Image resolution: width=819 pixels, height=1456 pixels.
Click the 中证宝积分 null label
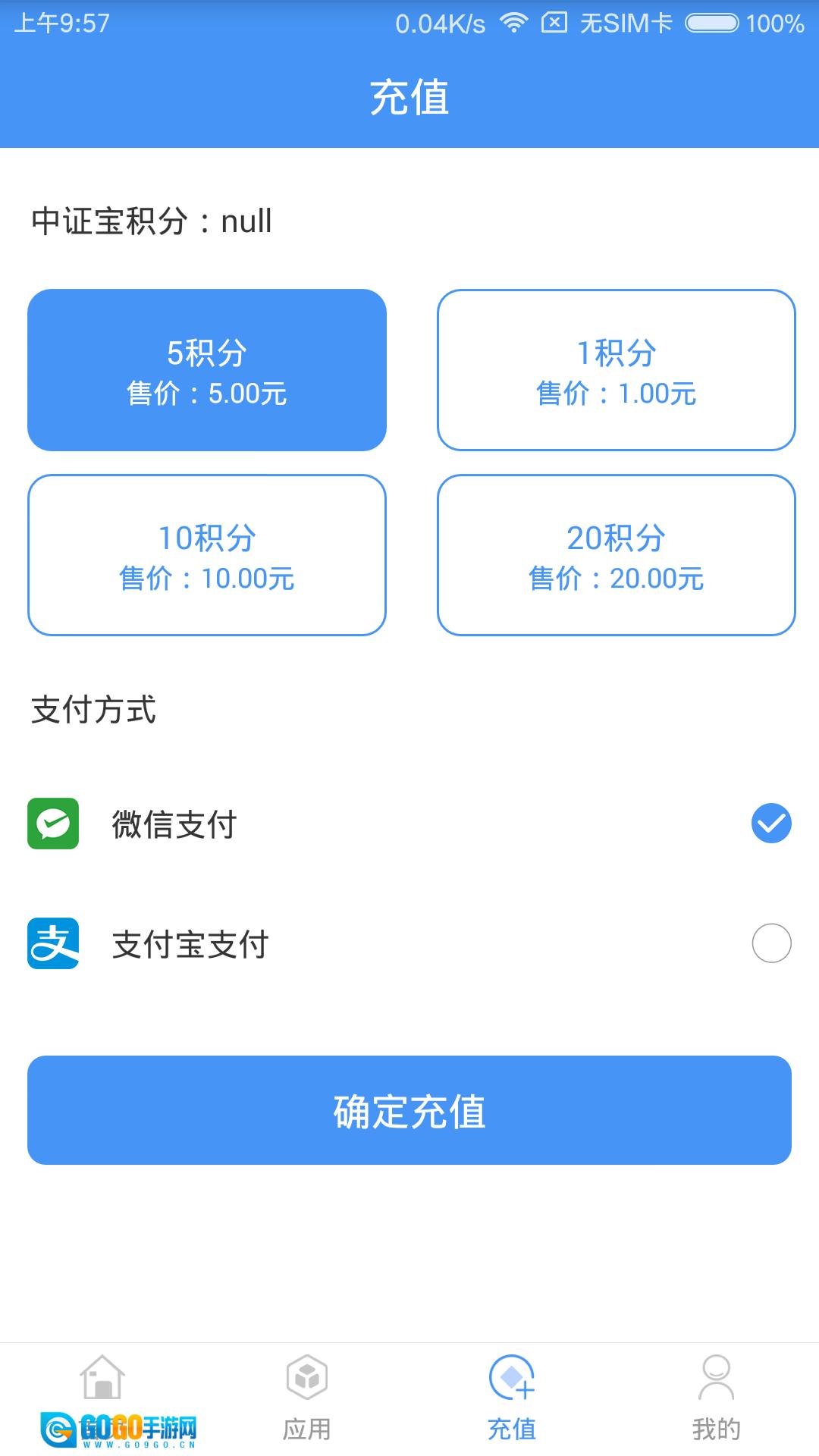149,221
